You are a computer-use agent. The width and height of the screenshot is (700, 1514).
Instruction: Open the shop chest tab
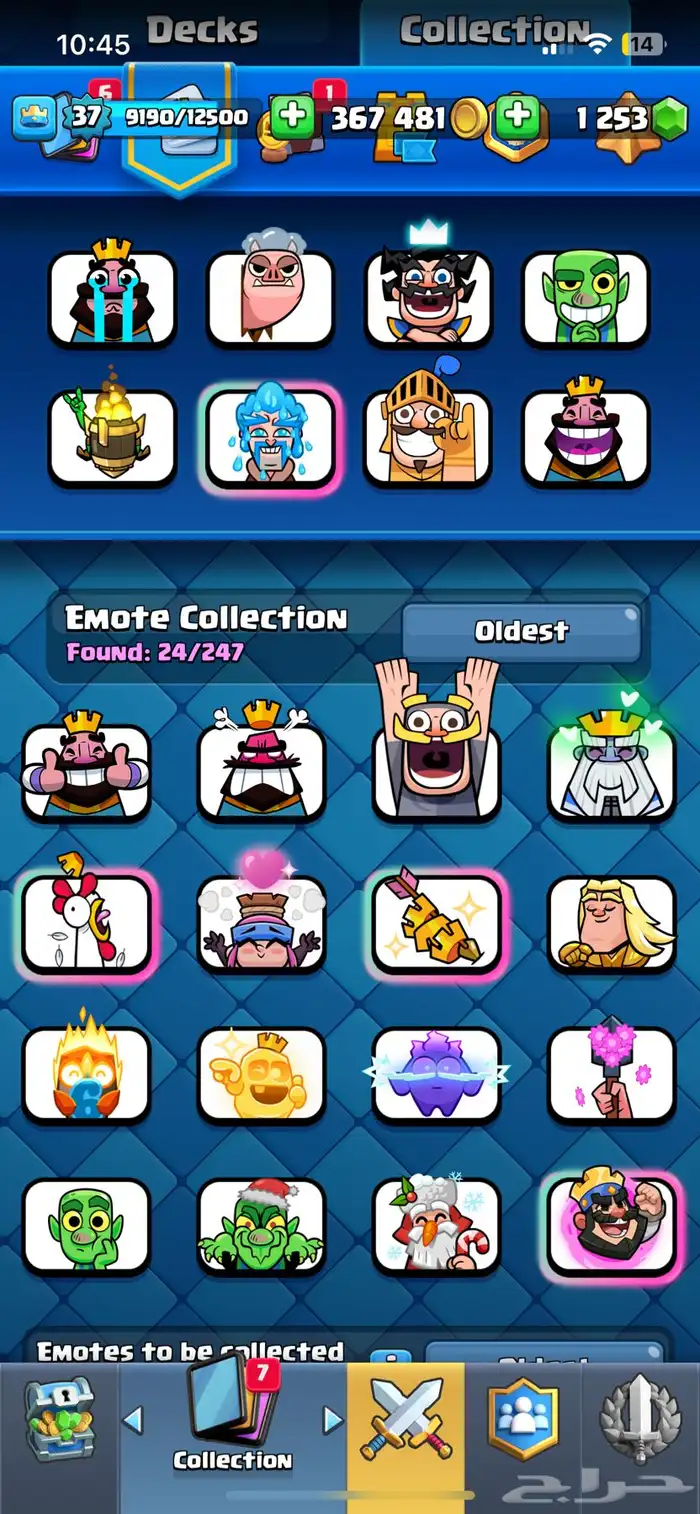tap(58, 1420)
